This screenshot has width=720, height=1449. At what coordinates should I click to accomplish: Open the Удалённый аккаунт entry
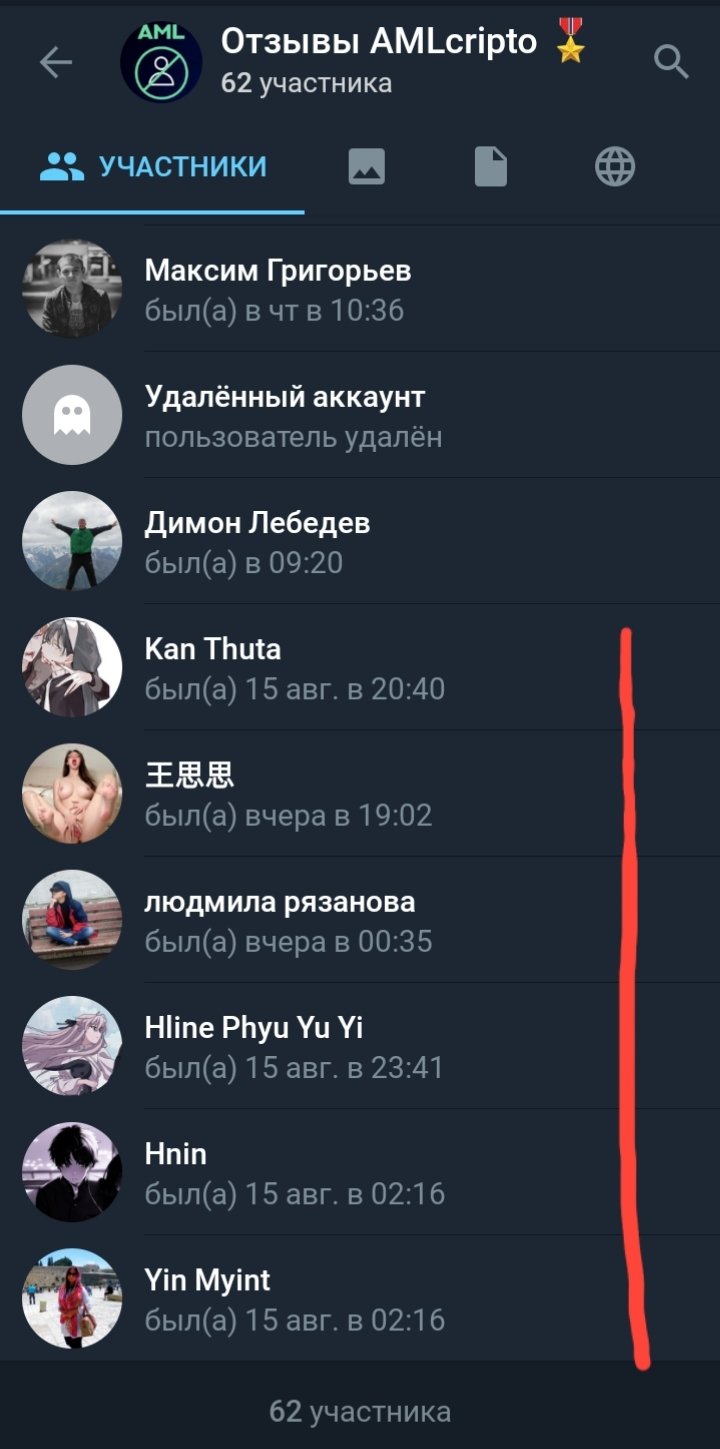pyautogui.click(x=285, y=415)
